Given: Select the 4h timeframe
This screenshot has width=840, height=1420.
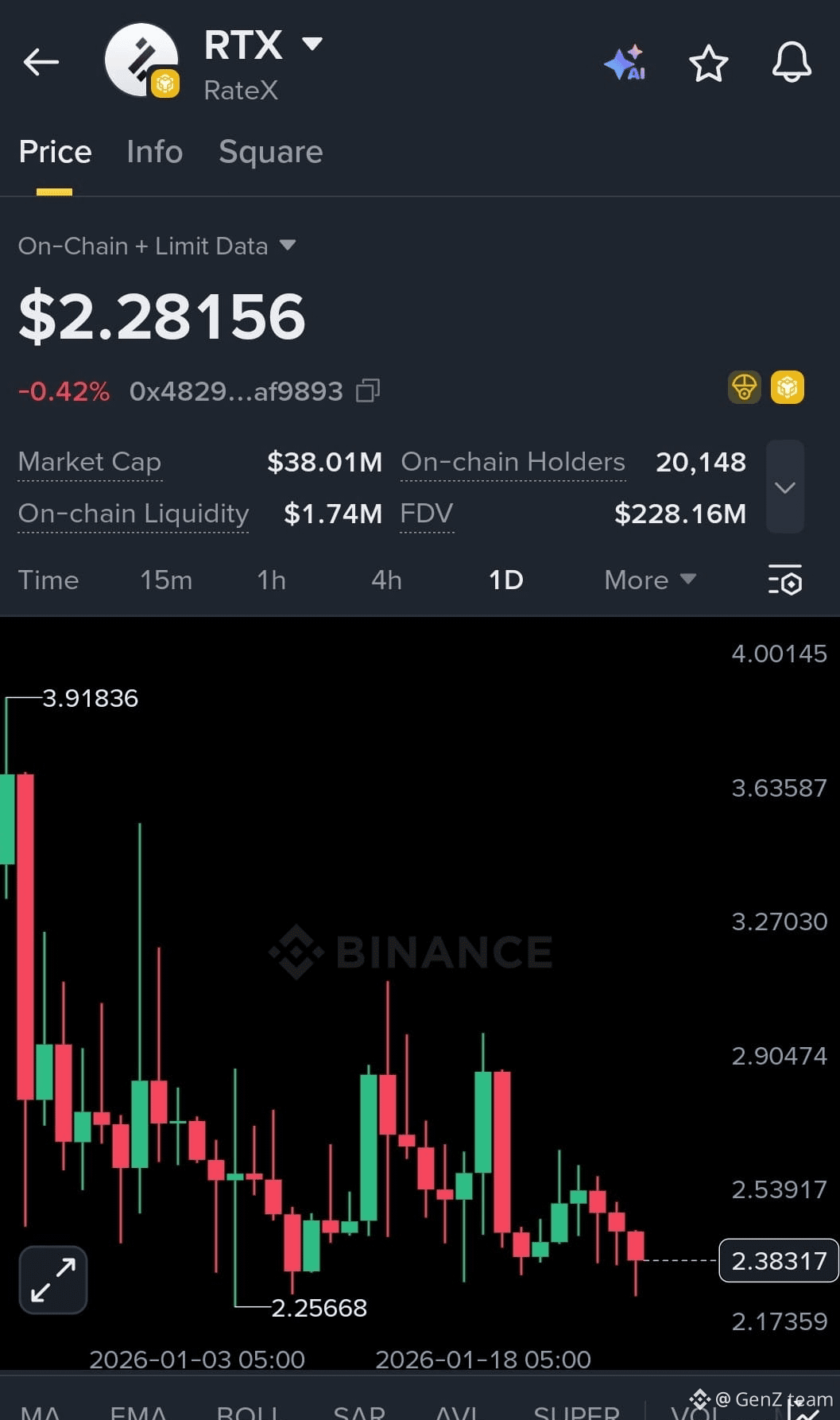Looking at the screenshot, I should click(385, 580).
